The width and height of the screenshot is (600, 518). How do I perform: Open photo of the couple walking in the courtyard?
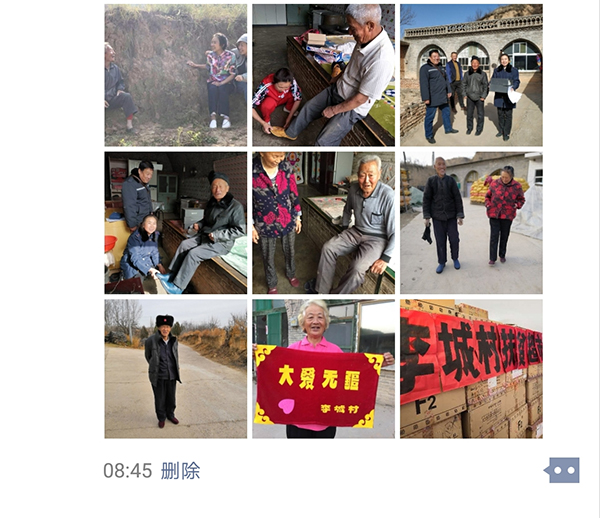[x=471, y=223]
